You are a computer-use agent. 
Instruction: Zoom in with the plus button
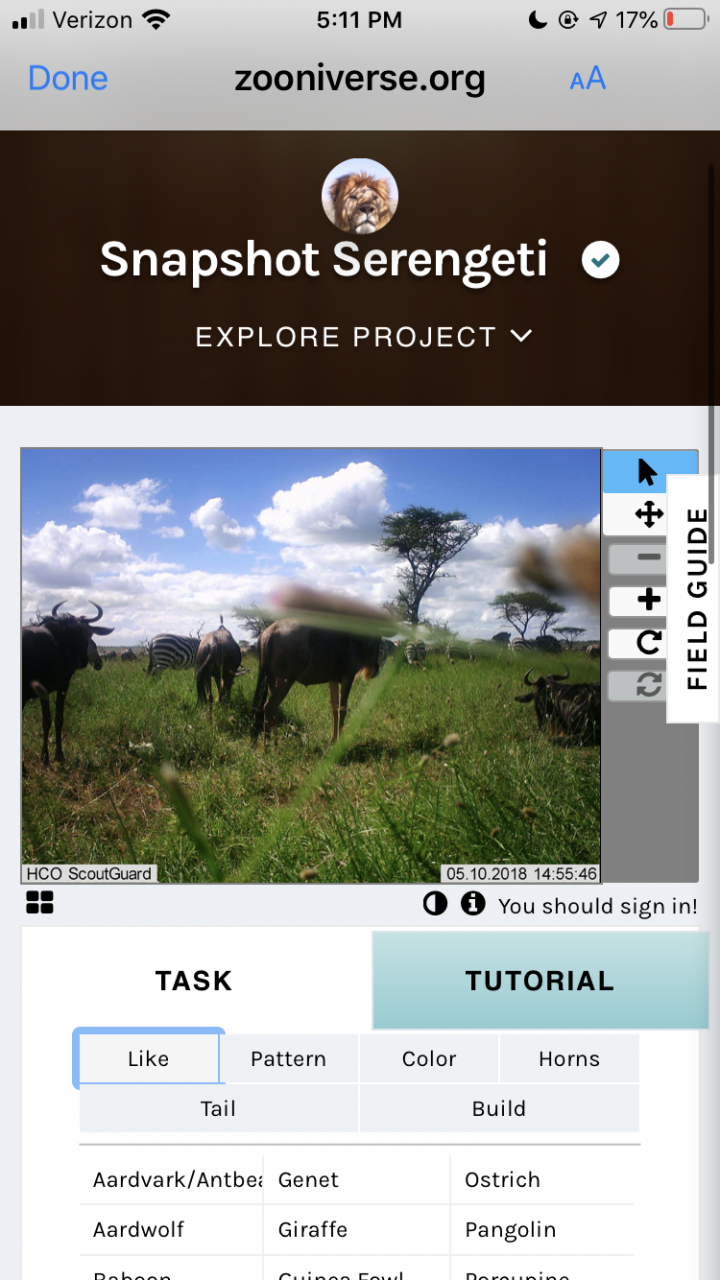point(648,600)
